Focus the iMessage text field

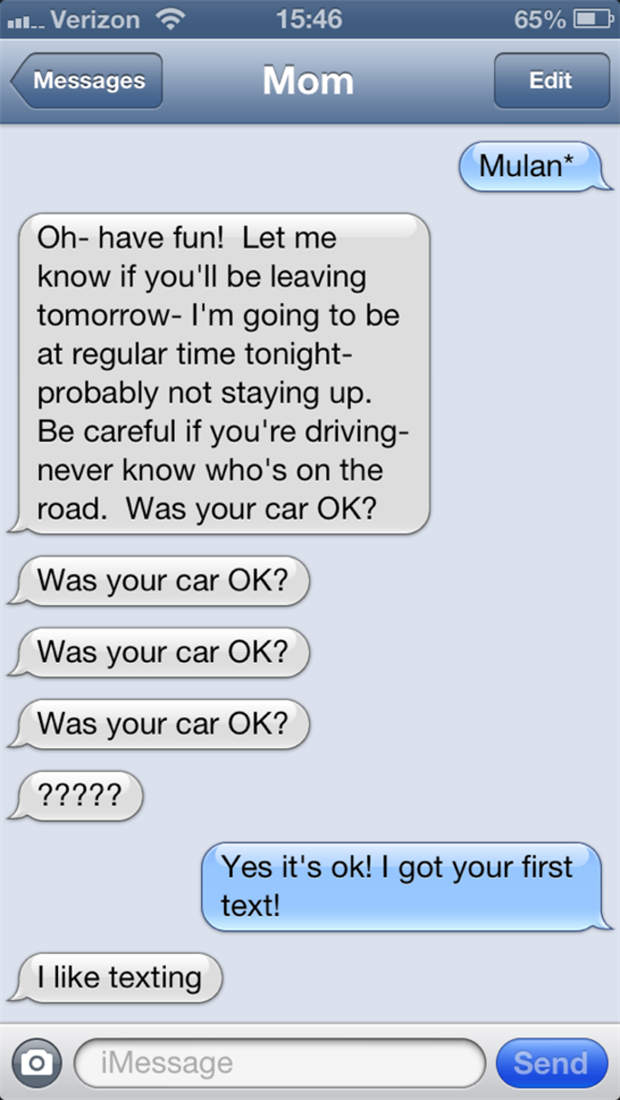click(278, 1062)
